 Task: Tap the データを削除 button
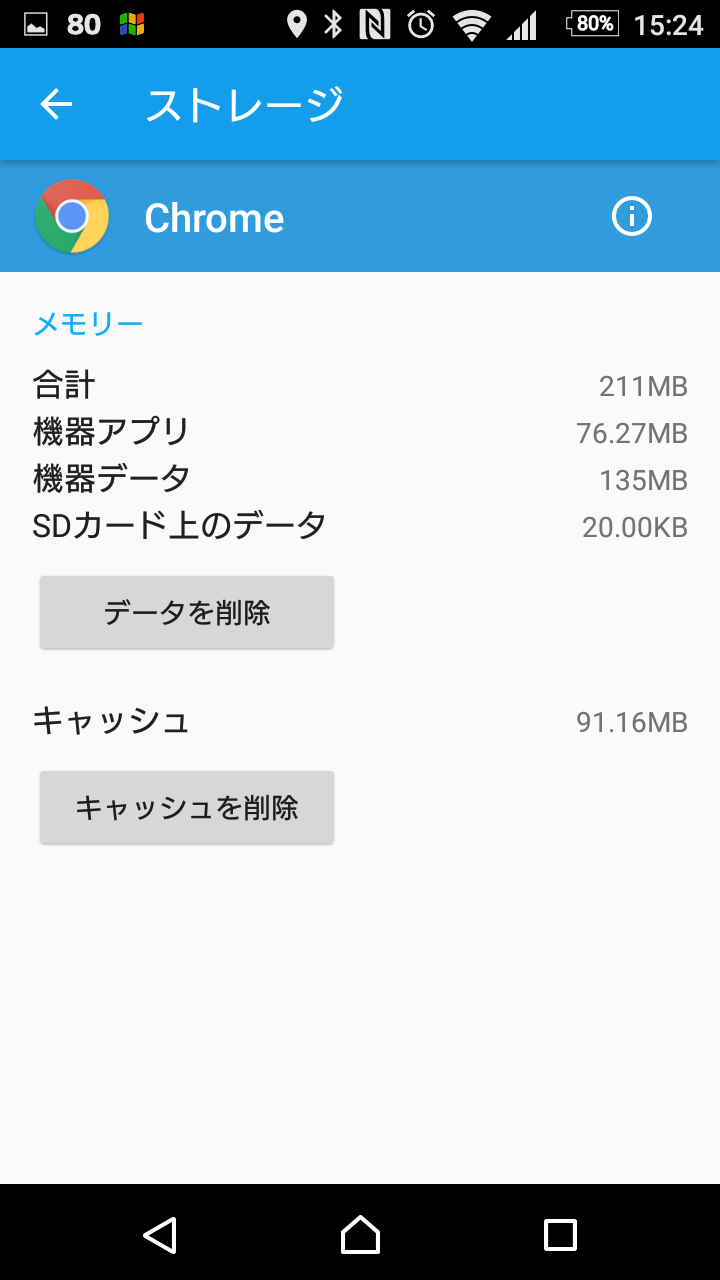point(187,612)
